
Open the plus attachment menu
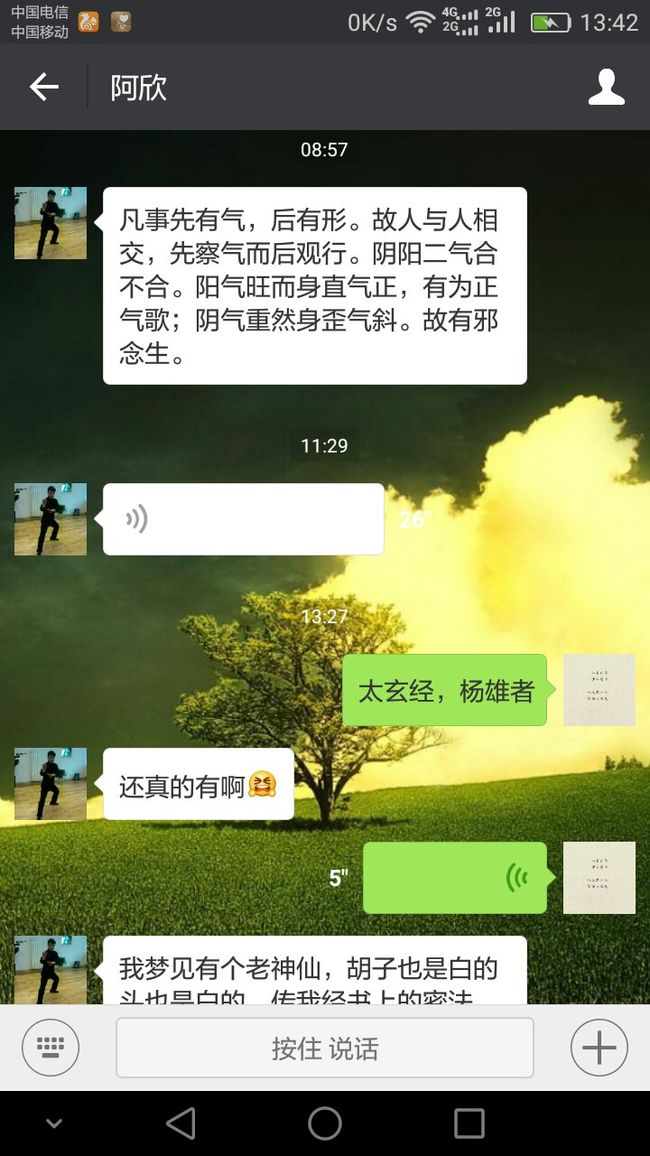coord(598,1047)
